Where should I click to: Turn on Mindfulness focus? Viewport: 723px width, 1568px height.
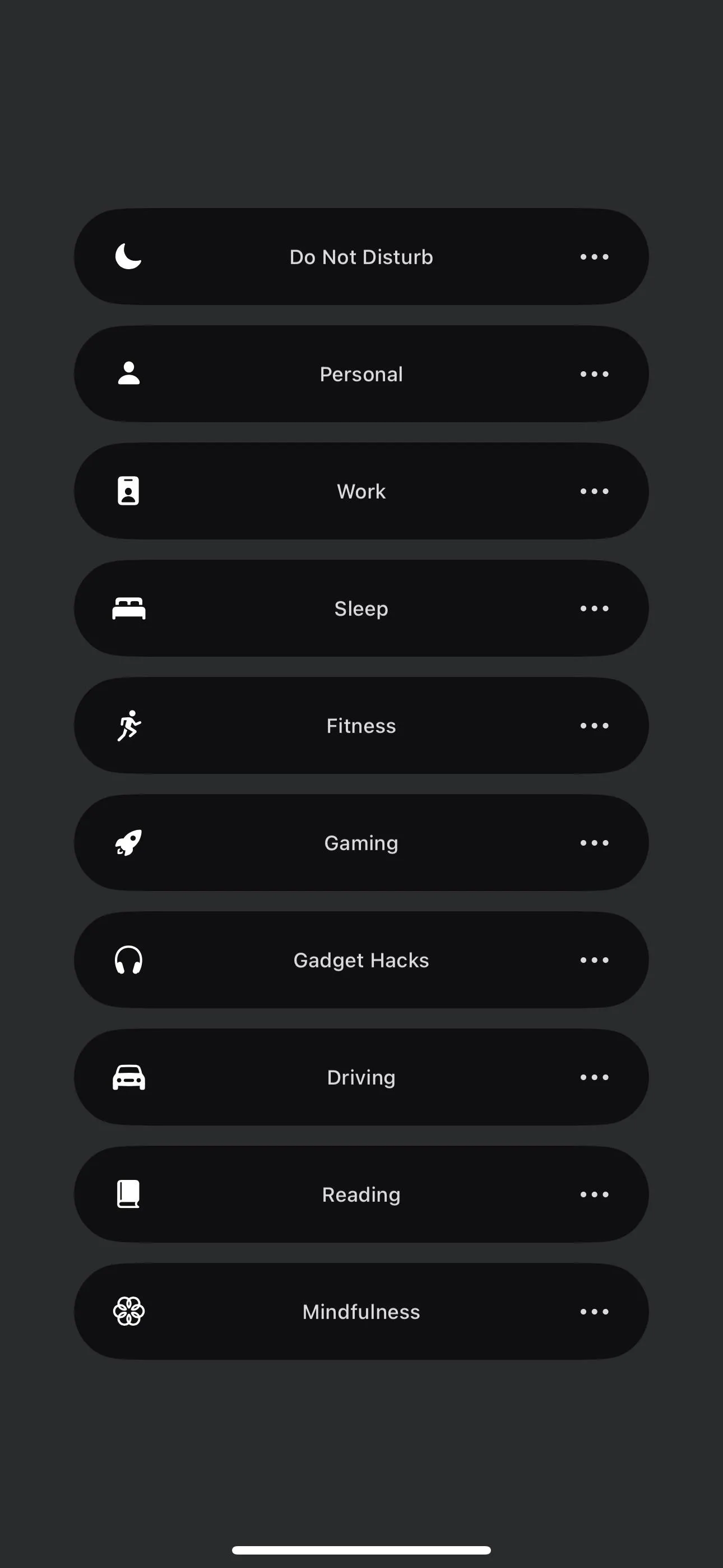click(361, 1311)
